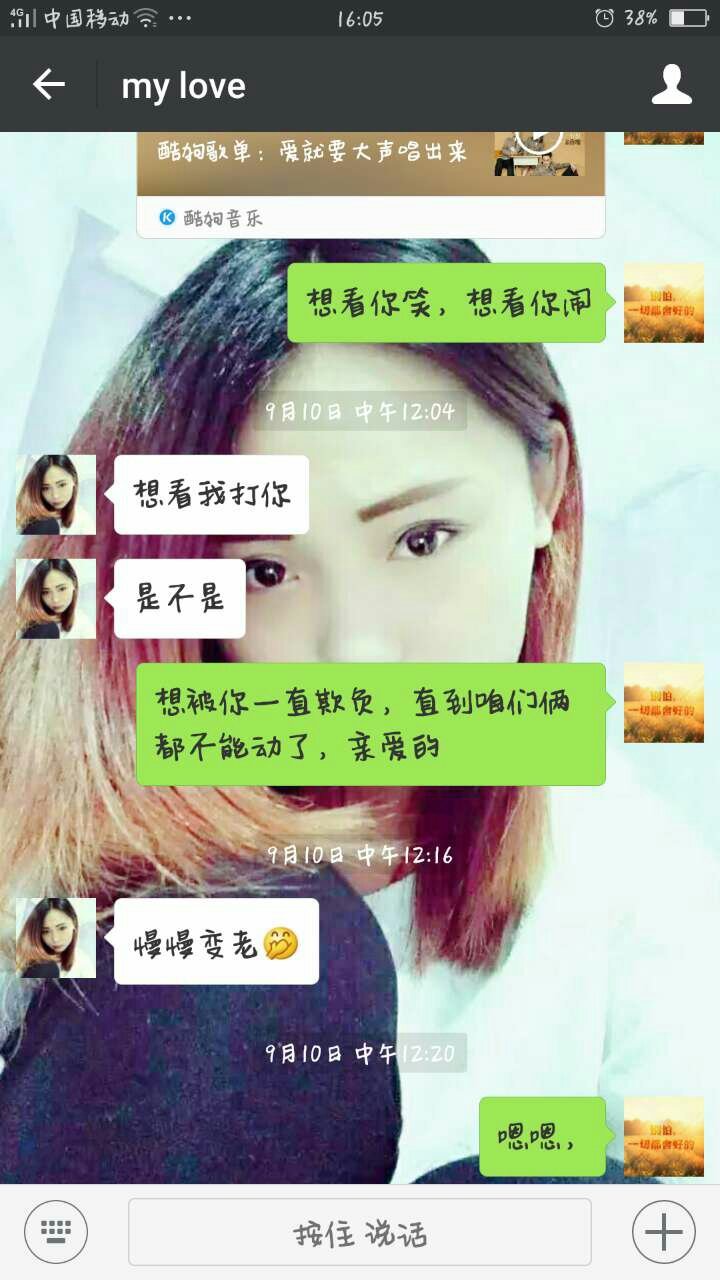The image size is (720, 1280).
Task: Go back from the my love chat
Action: pos(48,85)
